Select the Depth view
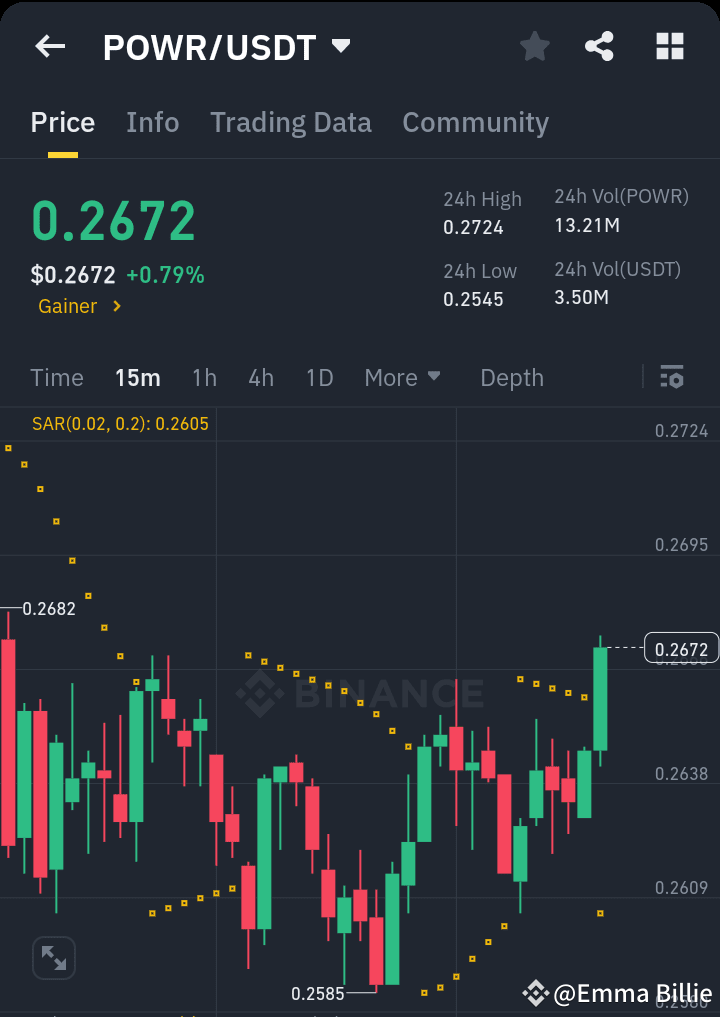 click(x=511, y=378)
